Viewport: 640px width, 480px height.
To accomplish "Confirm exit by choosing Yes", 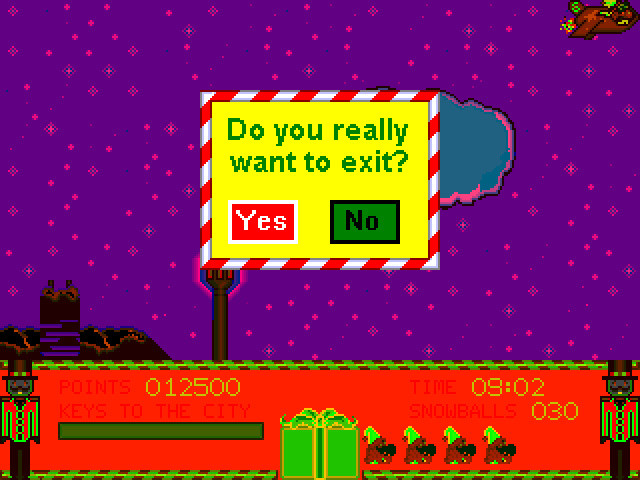I will [263, 221].
